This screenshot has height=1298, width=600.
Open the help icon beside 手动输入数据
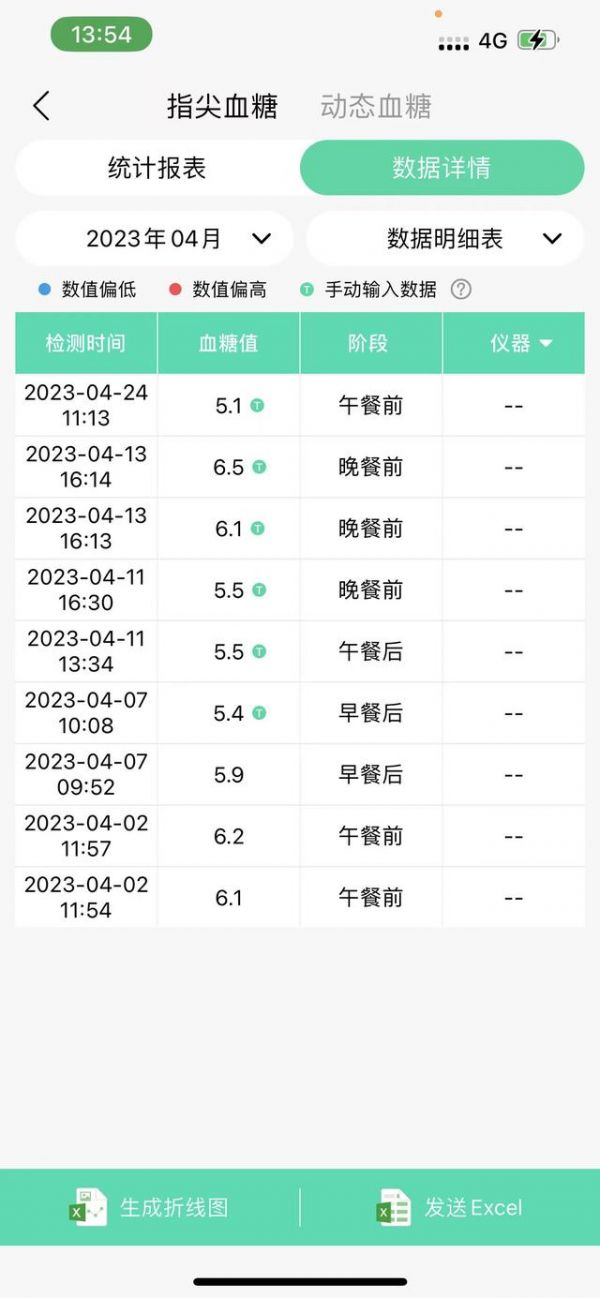pyautogui.click(x=461, y=290)
